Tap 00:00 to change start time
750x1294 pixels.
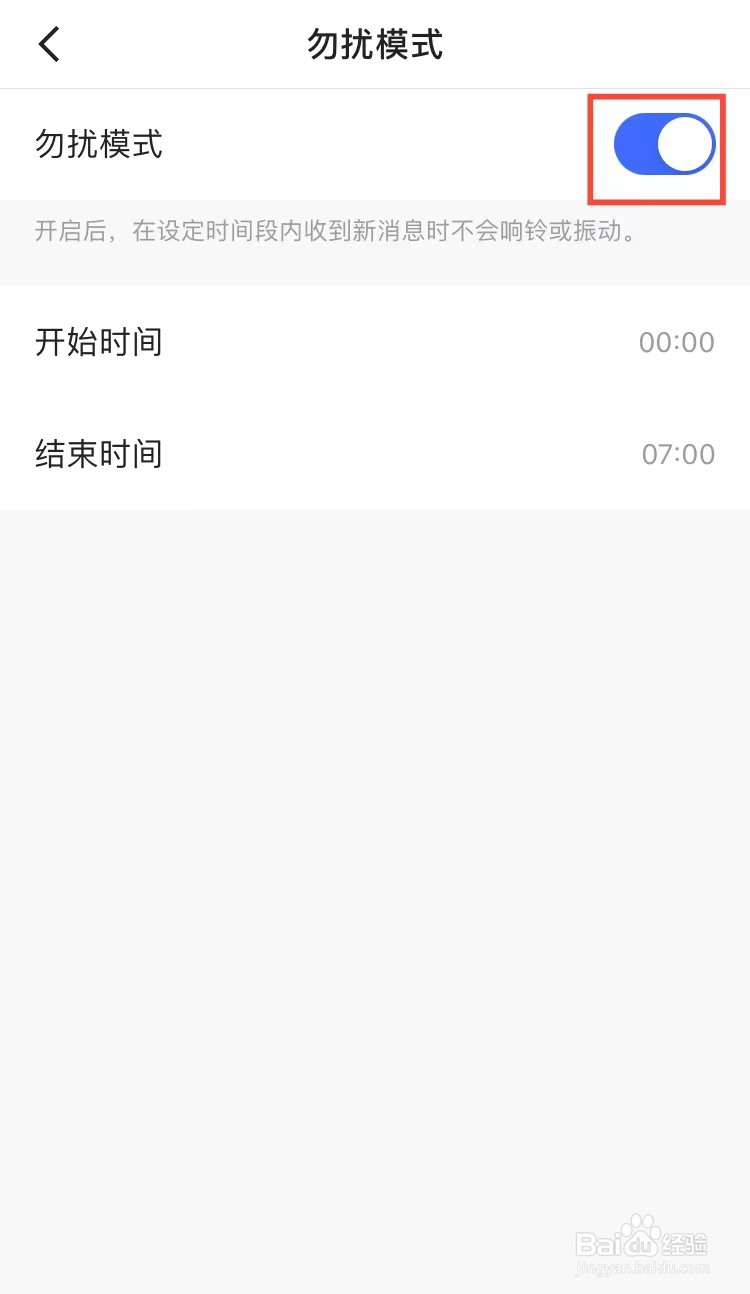(x=679, y=342)
